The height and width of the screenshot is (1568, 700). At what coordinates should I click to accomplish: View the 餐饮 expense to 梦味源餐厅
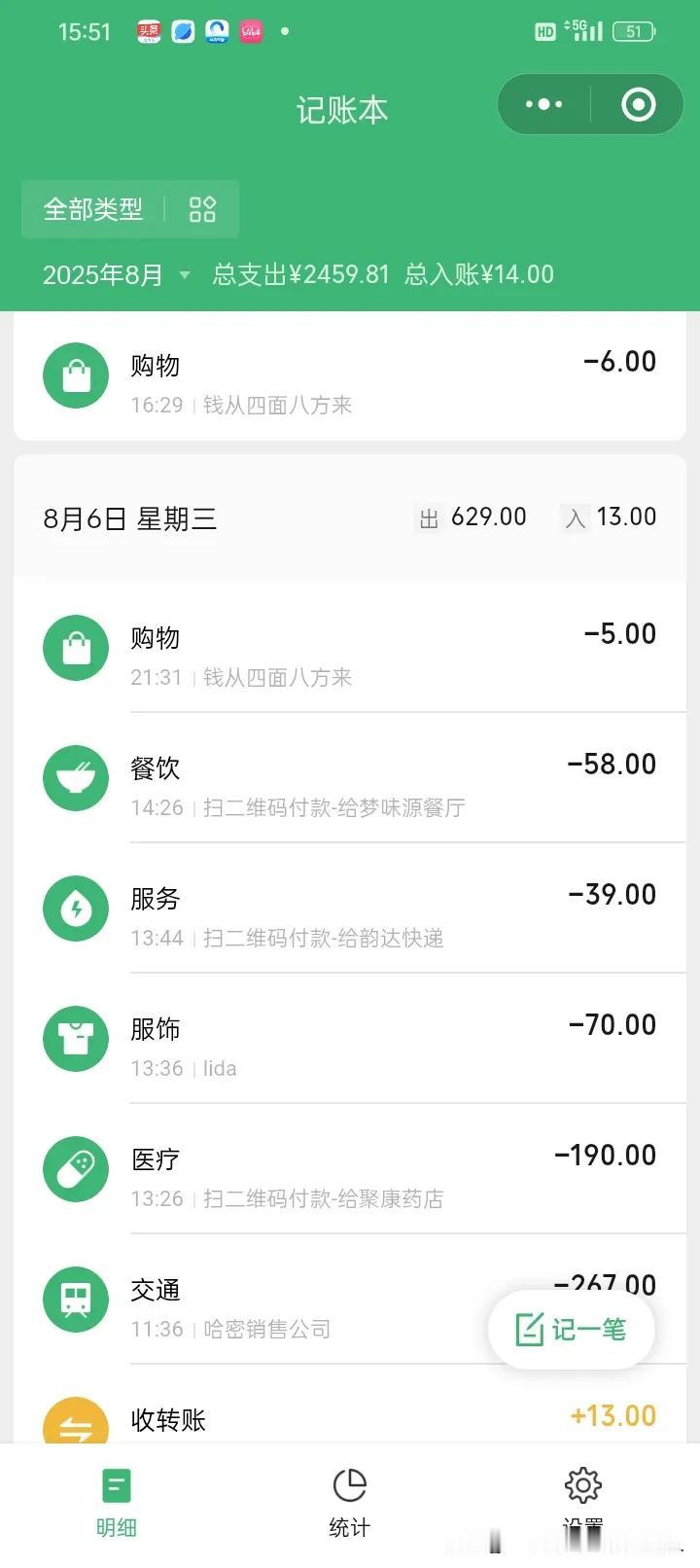coord(350,778)
